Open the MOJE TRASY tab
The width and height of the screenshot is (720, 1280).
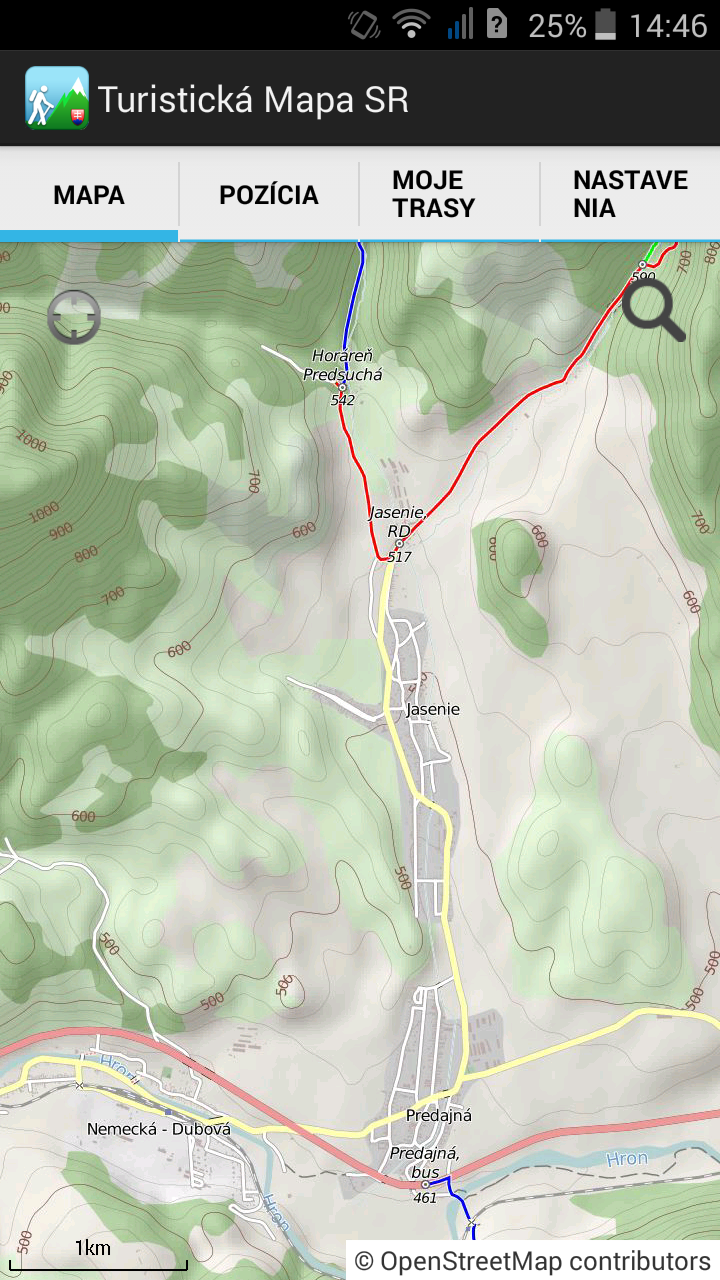(449, 195)
